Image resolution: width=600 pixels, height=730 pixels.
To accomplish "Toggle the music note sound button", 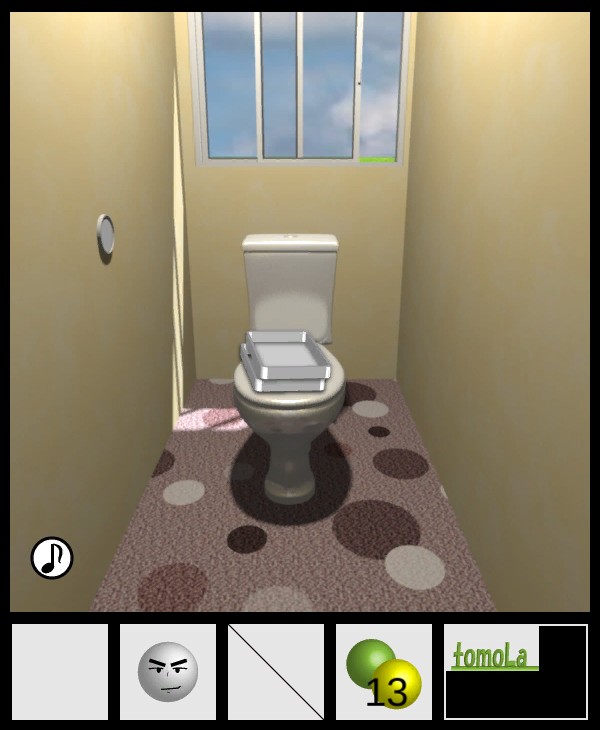I will coord(52,558).
